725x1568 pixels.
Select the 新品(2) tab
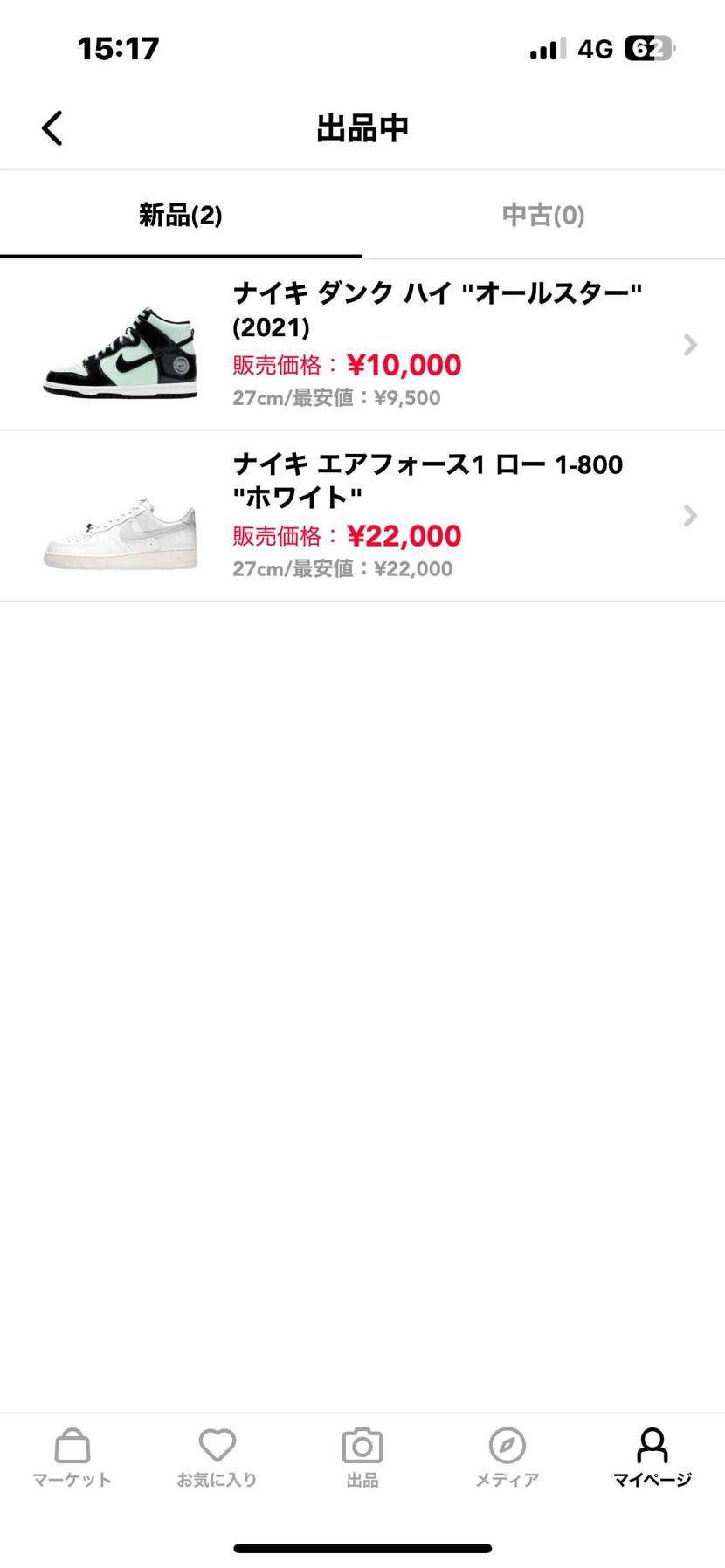(181, 216)
